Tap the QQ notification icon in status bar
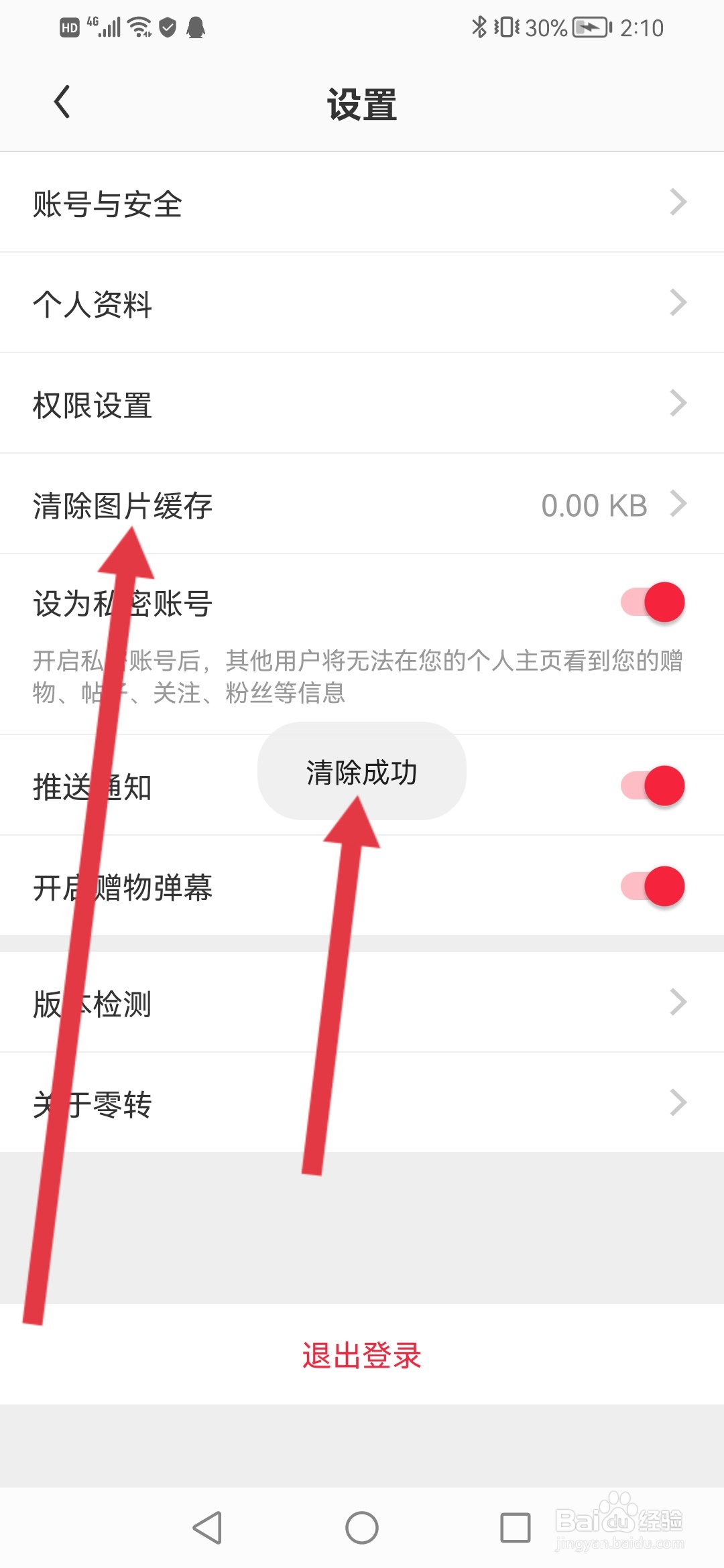Screen dimensions: 724x1568 click(x=195, y=28)
